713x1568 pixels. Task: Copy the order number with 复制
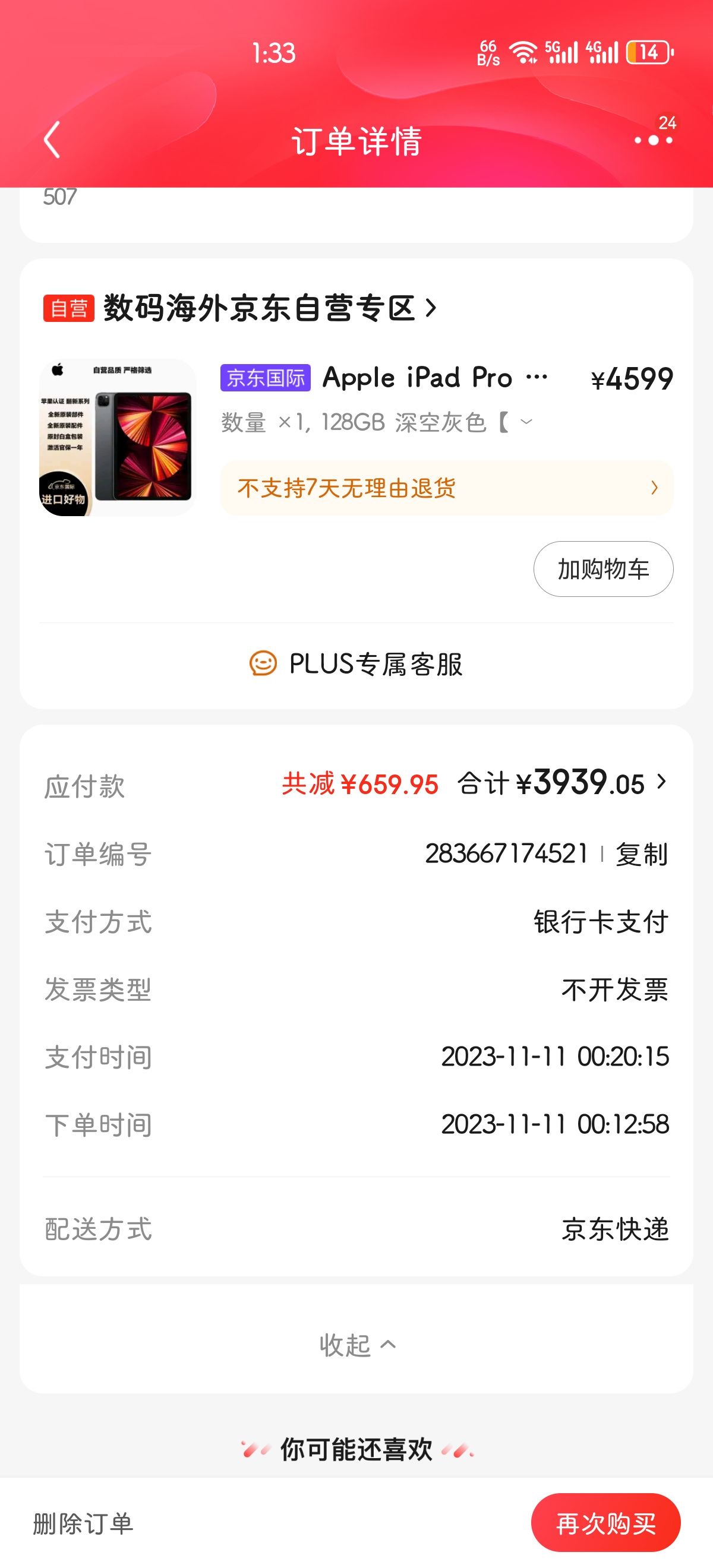click(642, 853)
